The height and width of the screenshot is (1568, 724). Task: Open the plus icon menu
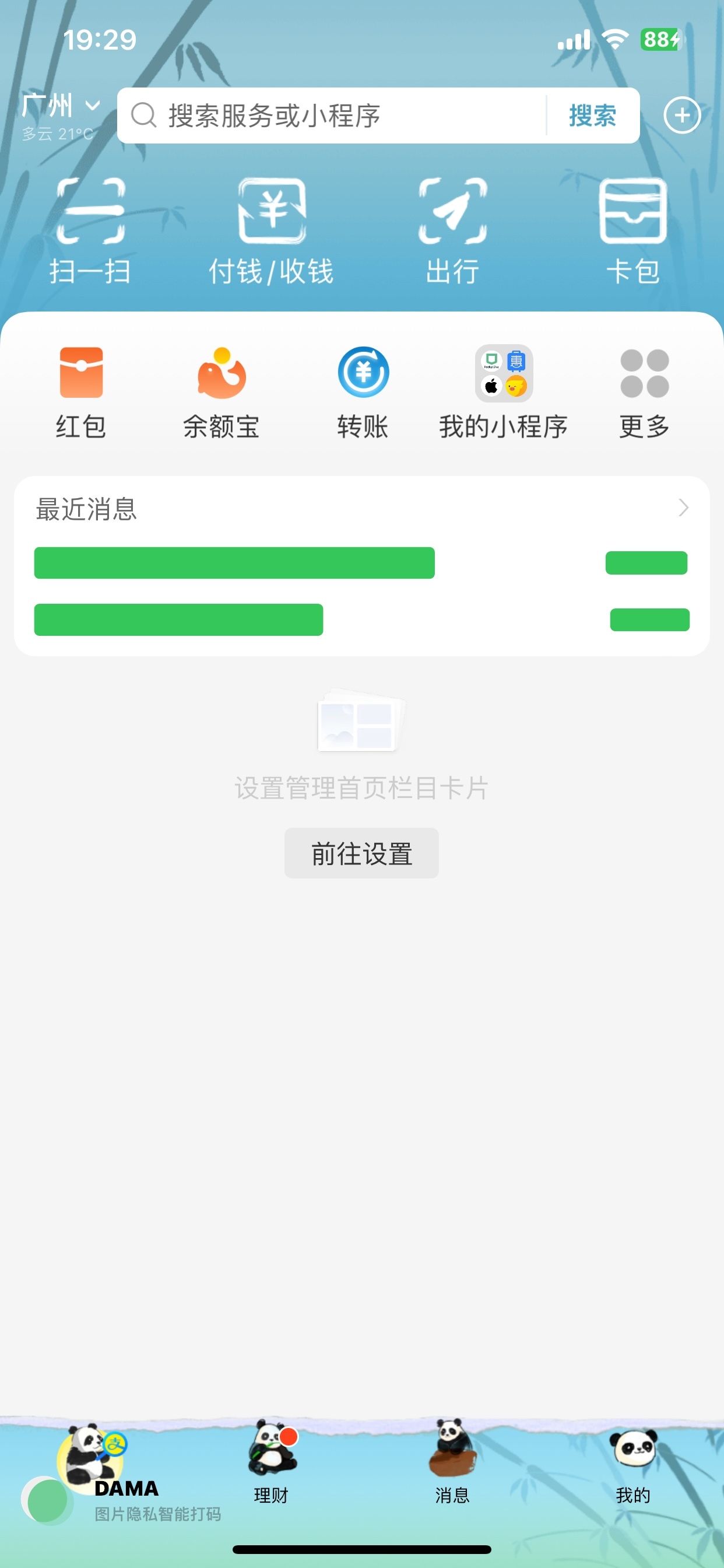click(682, 116)
